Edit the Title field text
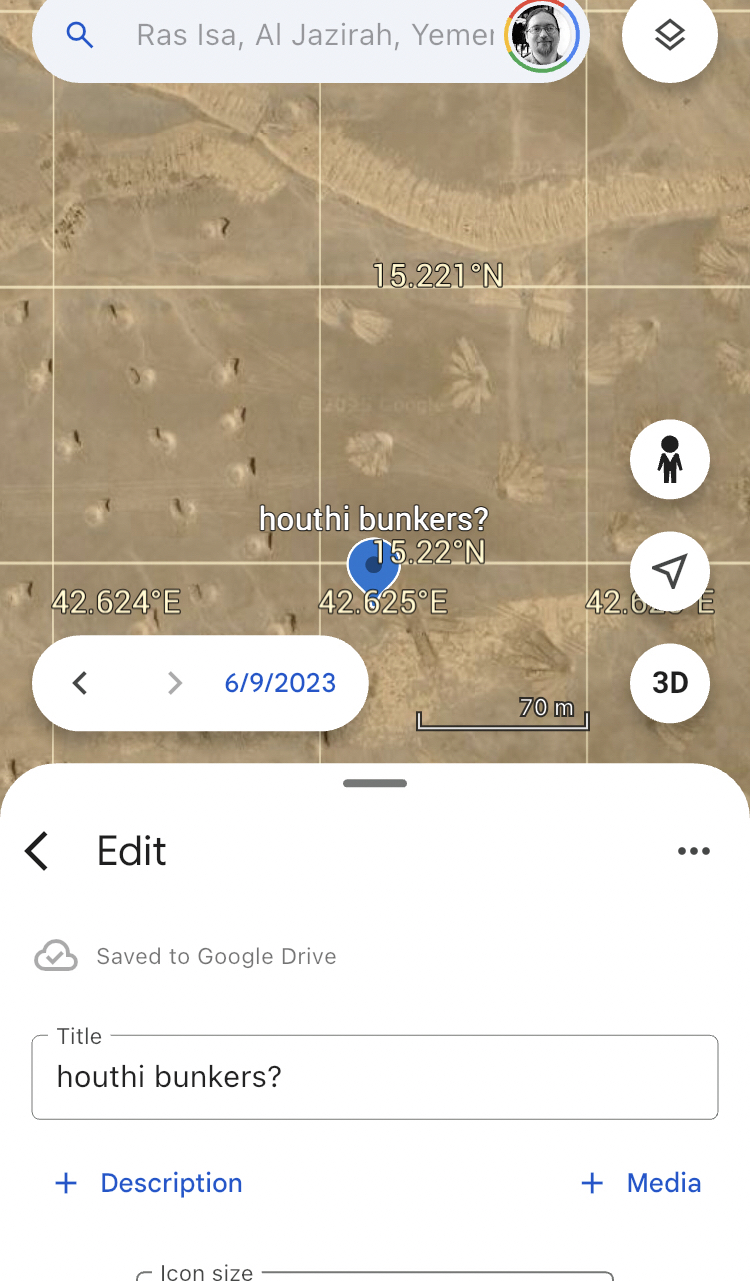Image resolution: width=750 pixels, height=1281 pixels. coord(375,1077)
